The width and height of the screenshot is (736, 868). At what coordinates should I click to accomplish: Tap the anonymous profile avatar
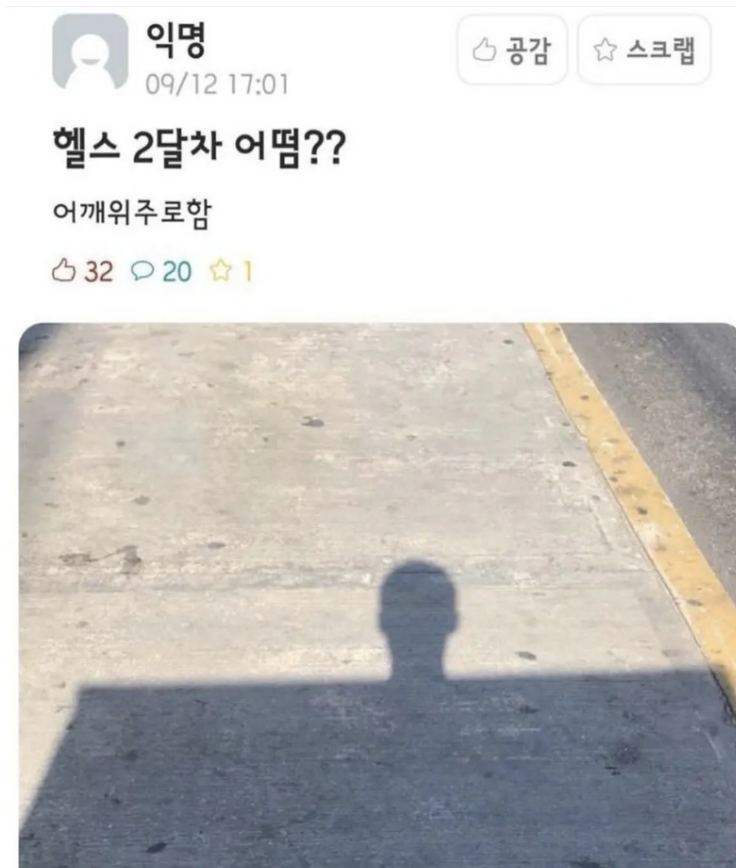[x=90, y=52]
